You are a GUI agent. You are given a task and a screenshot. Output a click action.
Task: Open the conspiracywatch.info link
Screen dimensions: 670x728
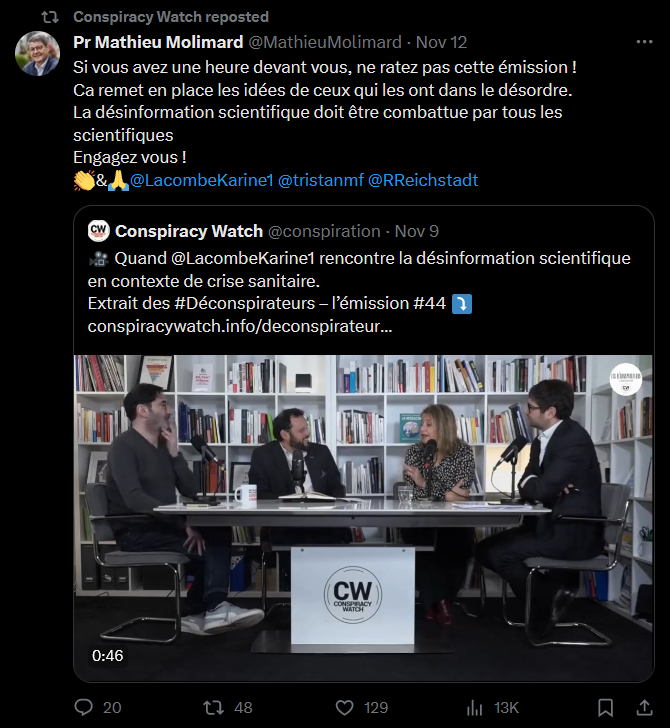tap(239, 326)
